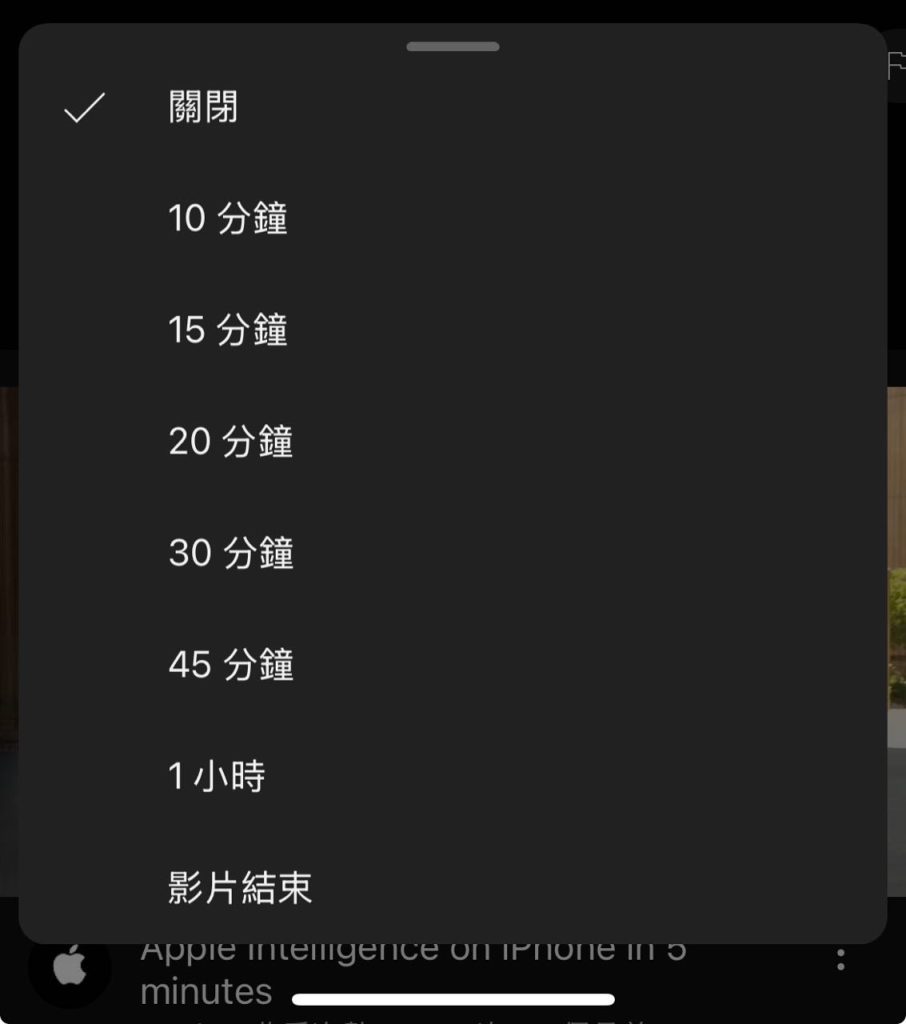The height and width of the screenshot is (1024, 906).
Task: Choose the 15 分鐘 timer option
Action: point(228,330)
